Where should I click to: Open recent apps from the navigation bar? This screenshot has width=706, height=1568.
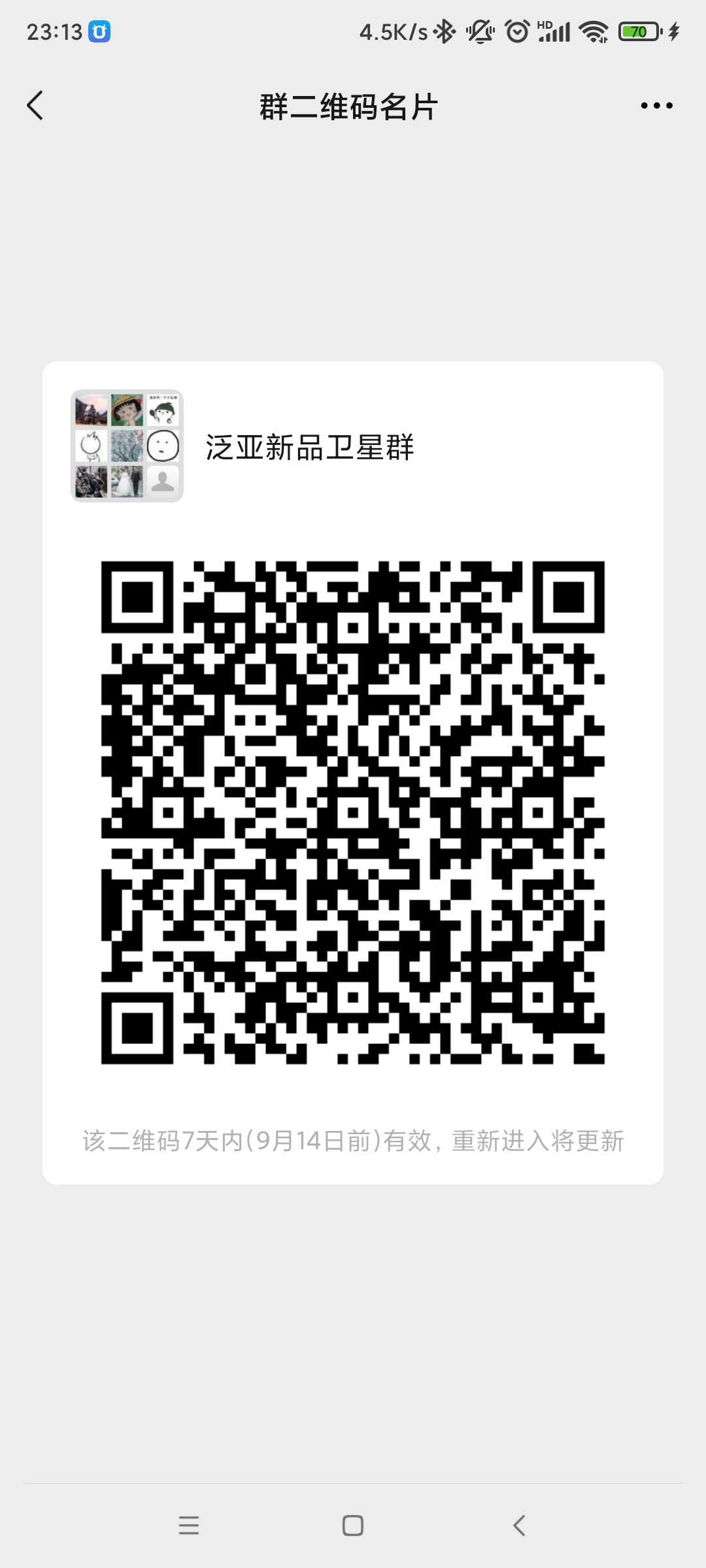(189, 1526)
